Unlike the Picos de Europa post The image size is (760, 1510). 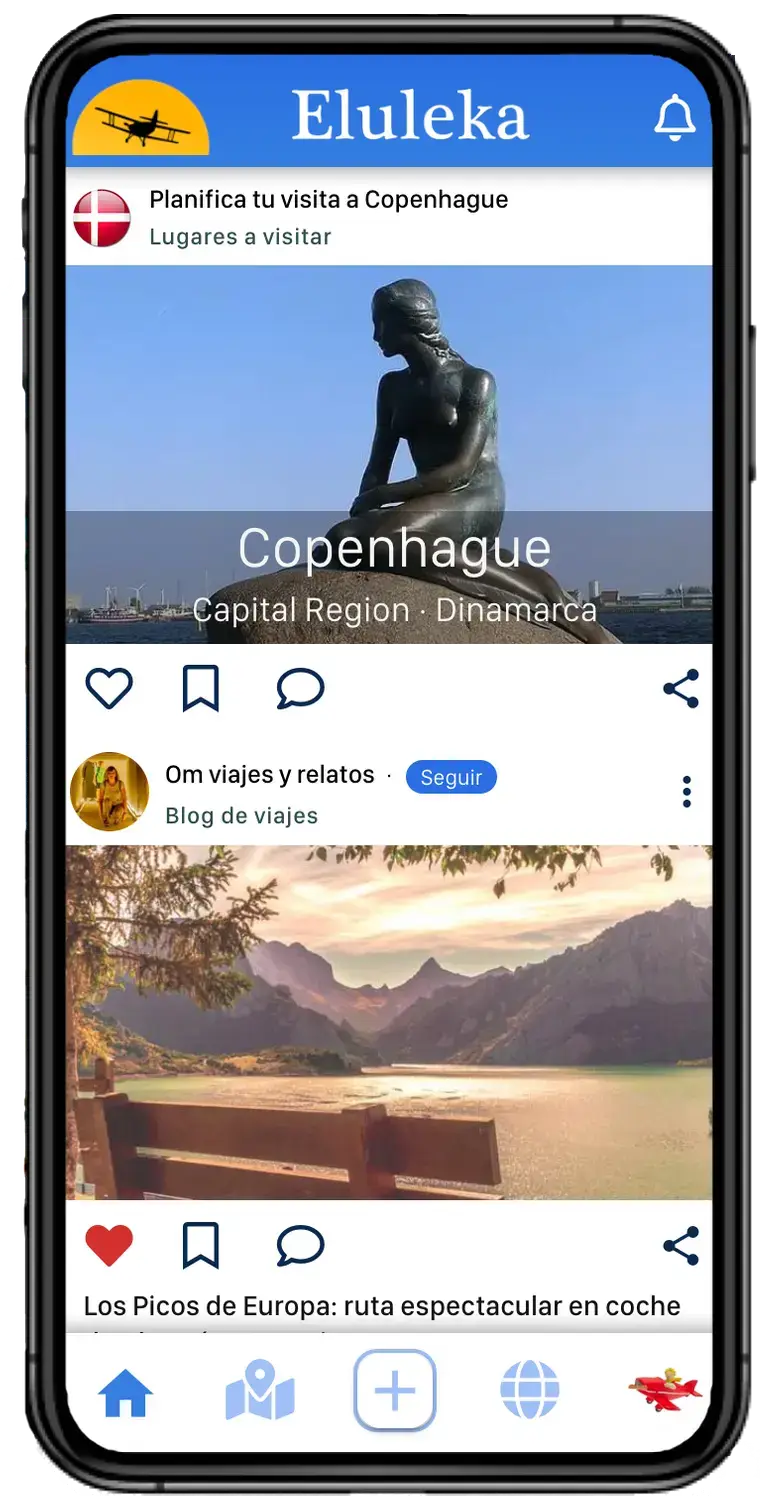click(x=109, y=1246)
